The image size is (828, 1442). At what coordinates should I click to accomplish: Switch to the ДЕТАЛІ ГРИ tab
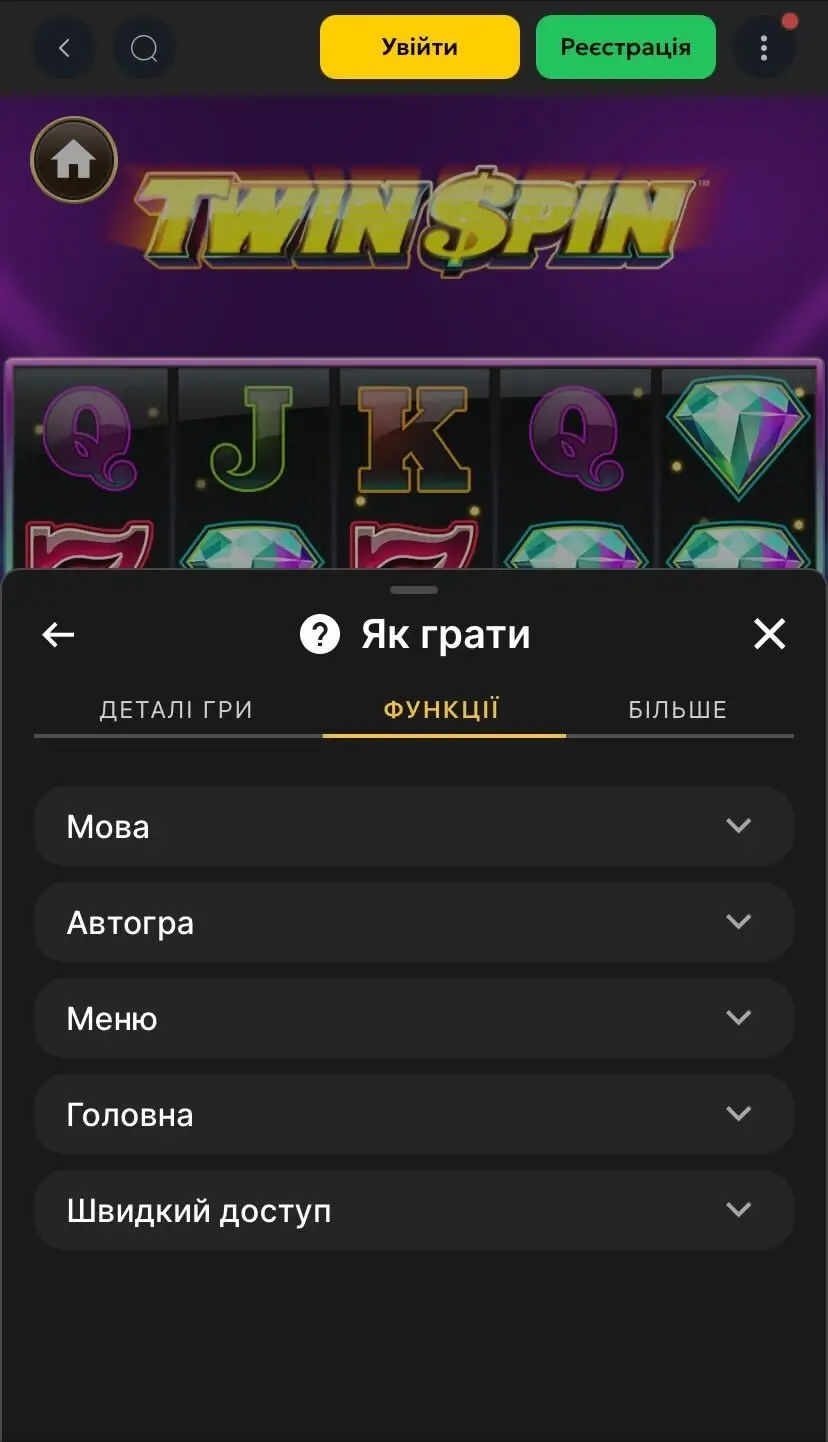(174, 709)
